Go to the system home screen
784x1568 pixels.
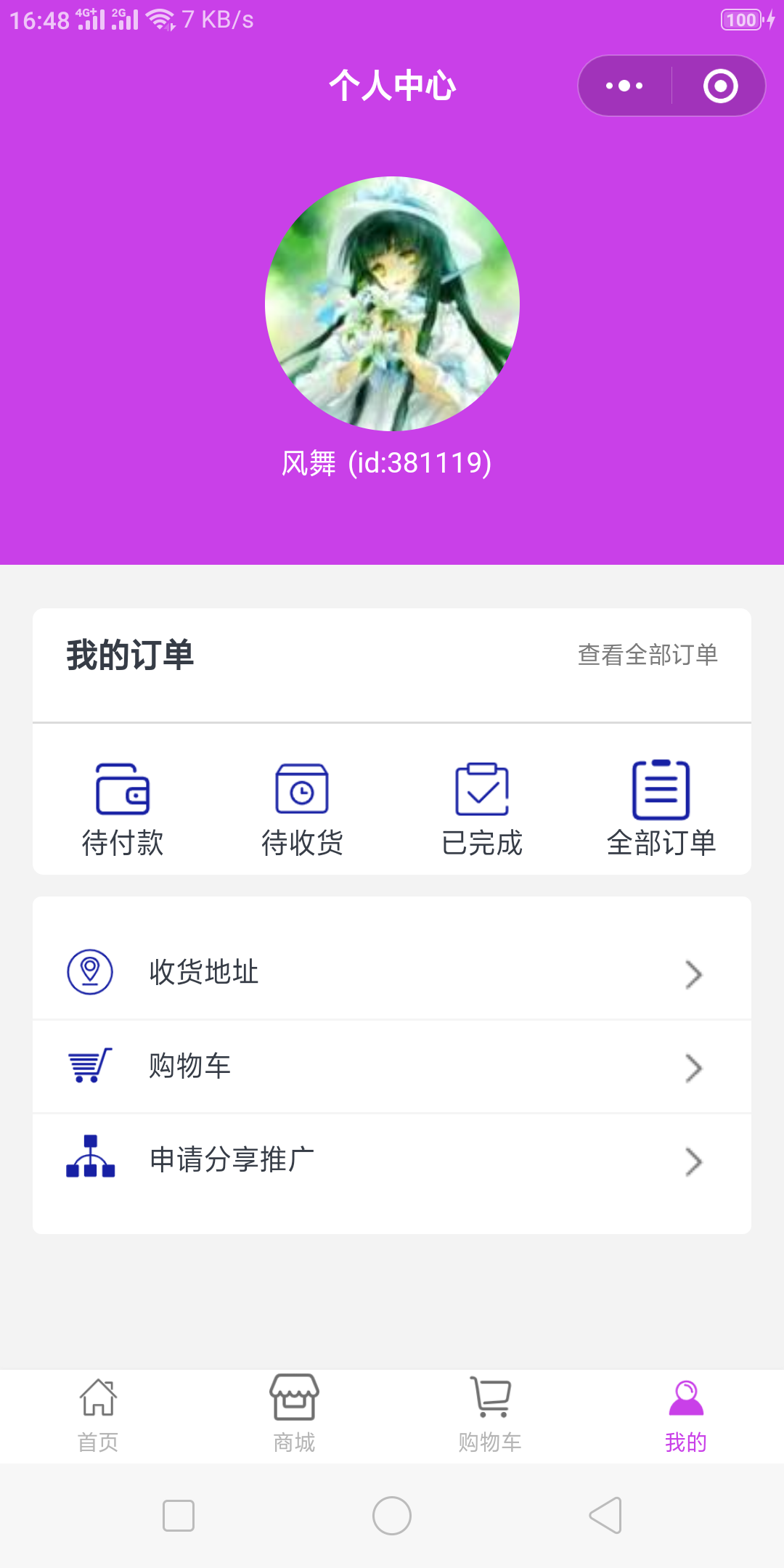coord(392,1516)
